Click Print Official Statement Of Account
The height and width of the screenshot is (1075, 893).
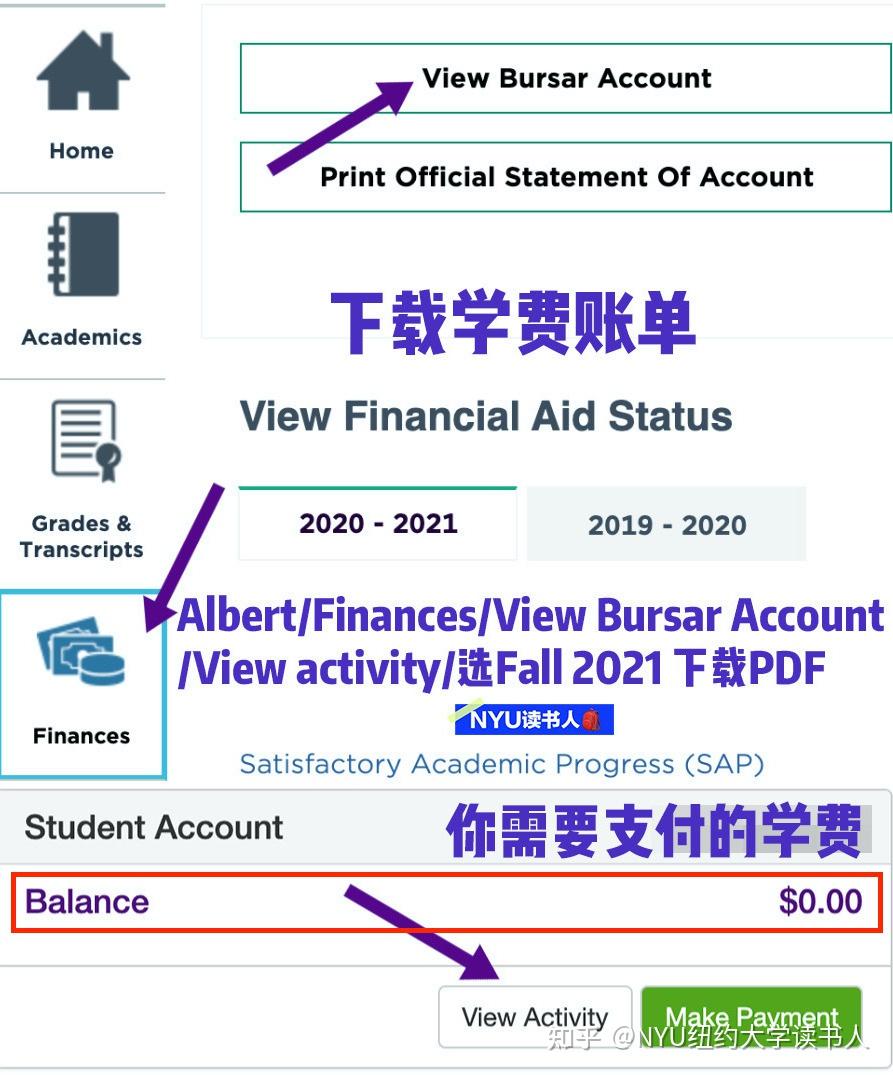coord(566,177)
